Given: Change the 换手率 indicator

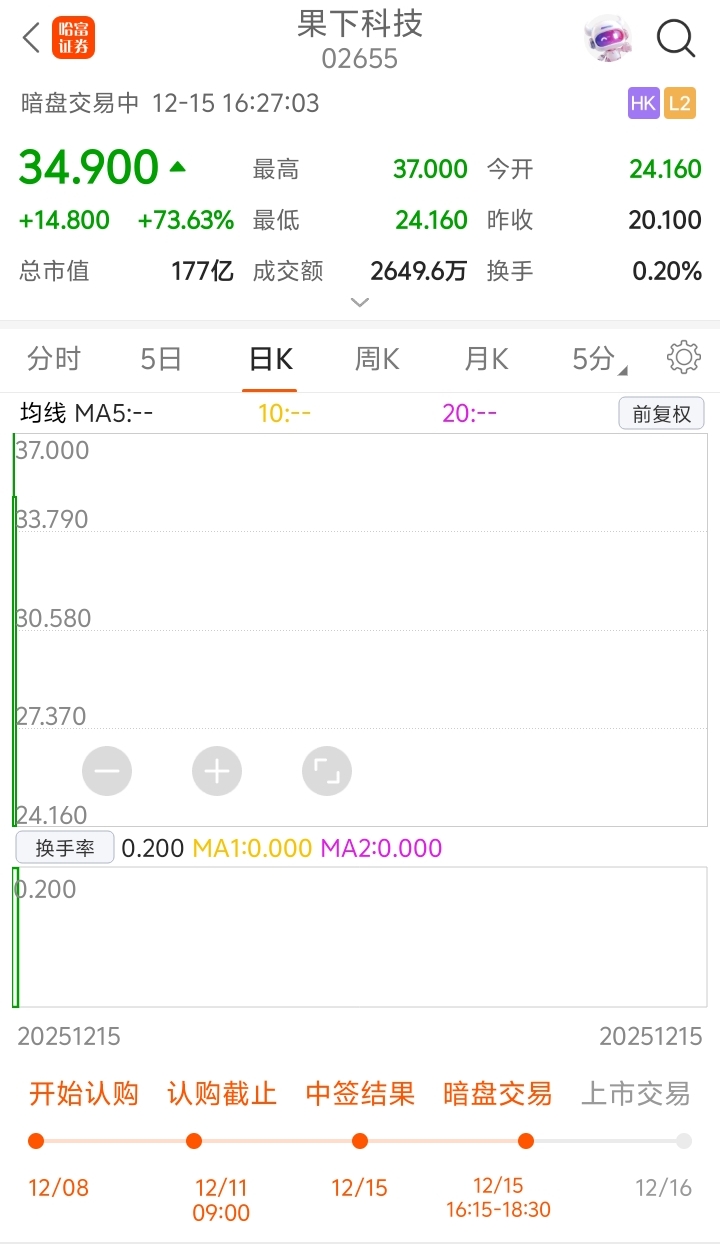Looking at the screenshot, I should coord(65,848).
